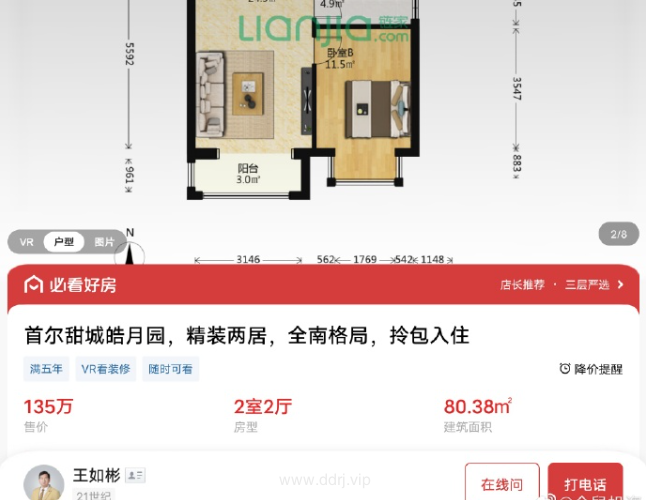Open the 必看好房 recommendation banner
Image resolution: width=646 pixels, height=500 pixels.
pyautogui.click(x=322, y=284)
